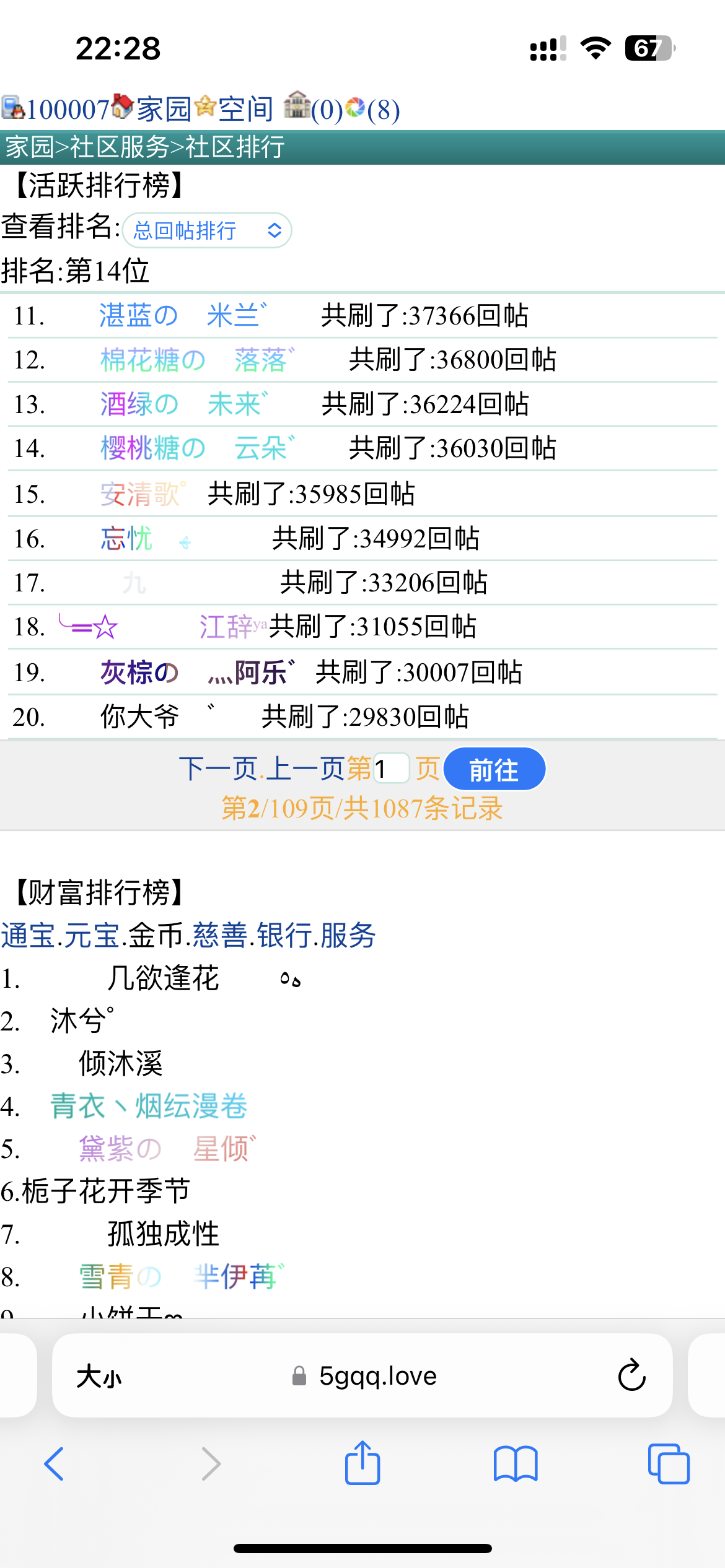Open the 社区服务 breadcrumb
This screenshot has height=1568, width=725.
click(x=119, y=147)
